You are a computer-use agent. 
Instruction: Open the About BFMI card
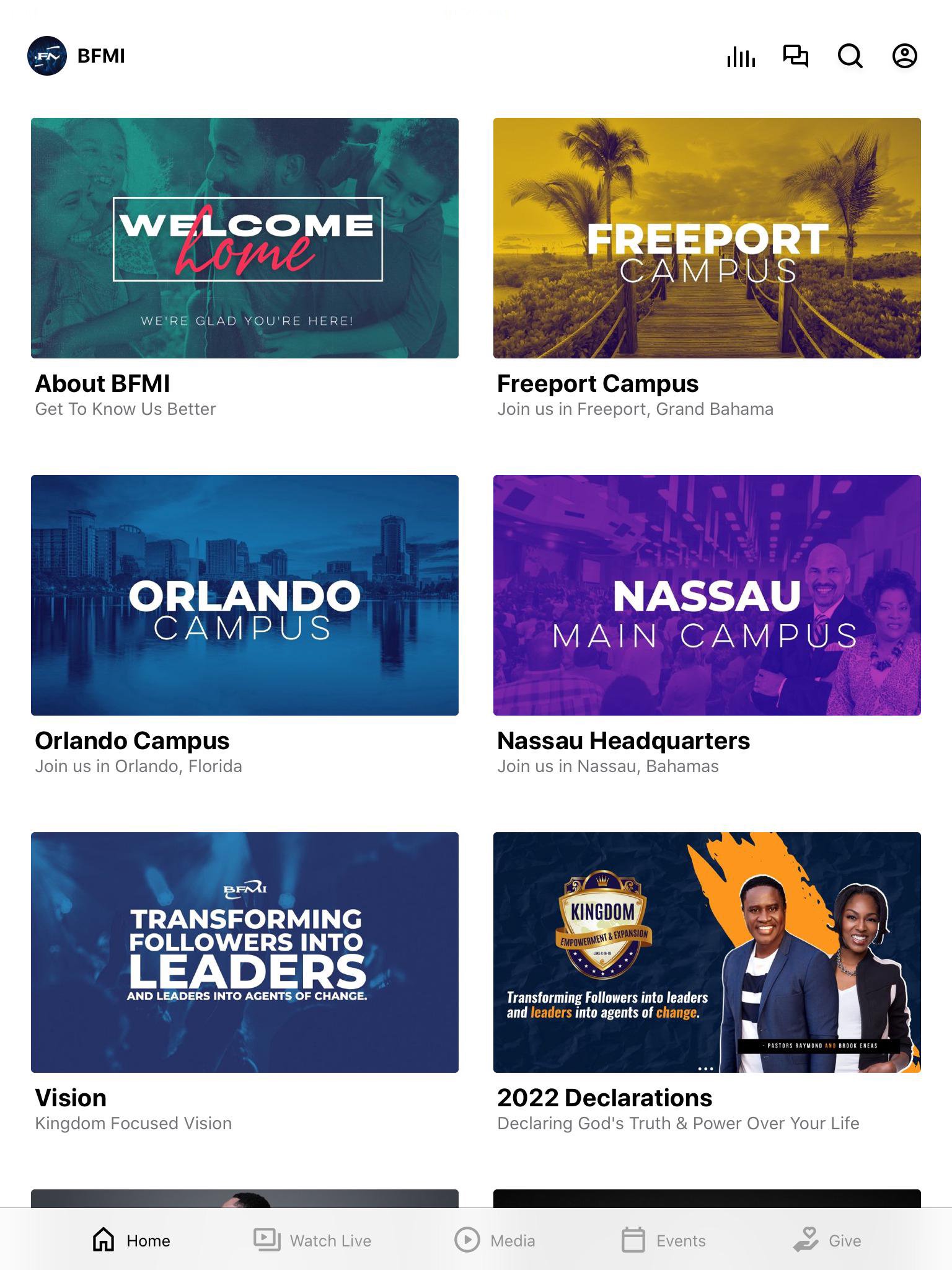point(245,238)
